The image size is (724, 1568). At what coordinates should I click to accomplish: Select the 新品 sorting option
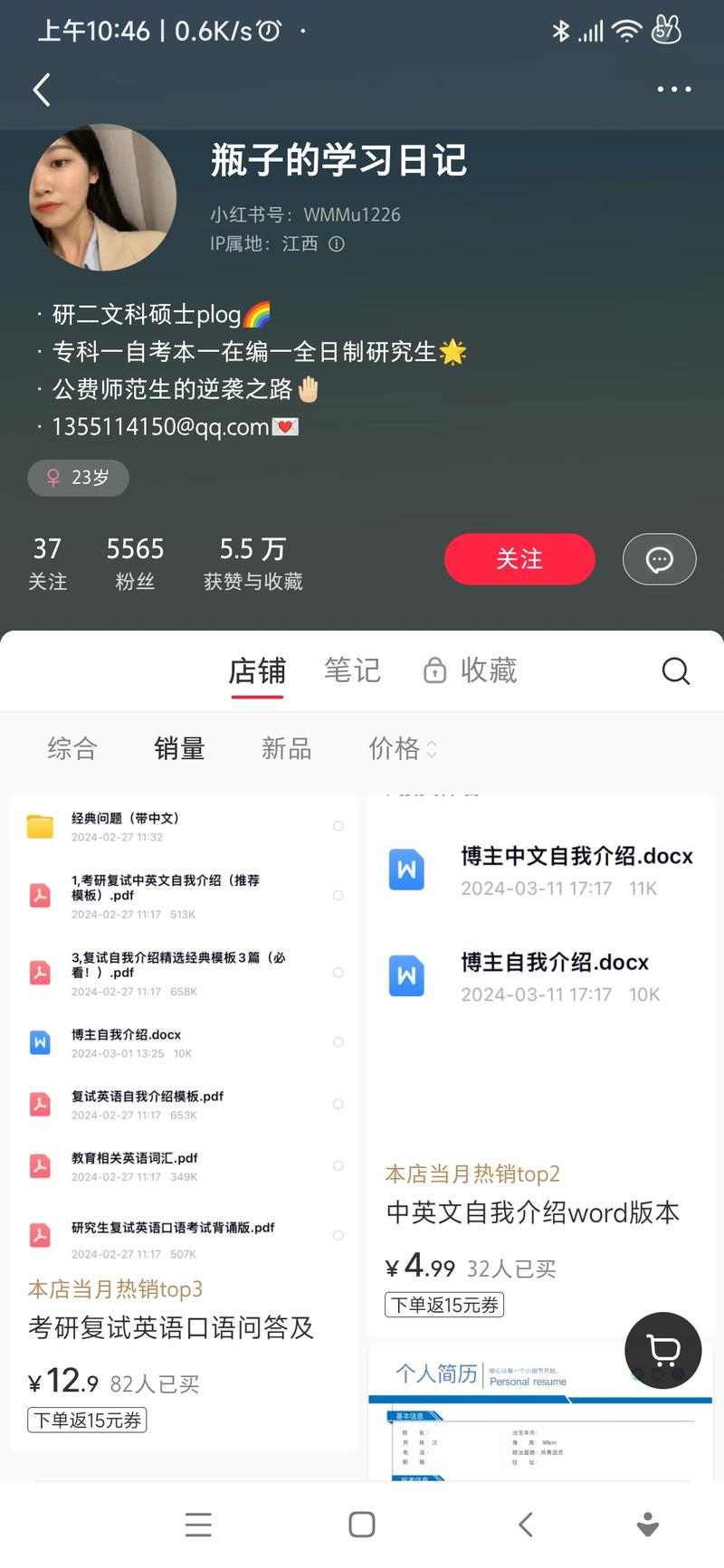[286, 748]
